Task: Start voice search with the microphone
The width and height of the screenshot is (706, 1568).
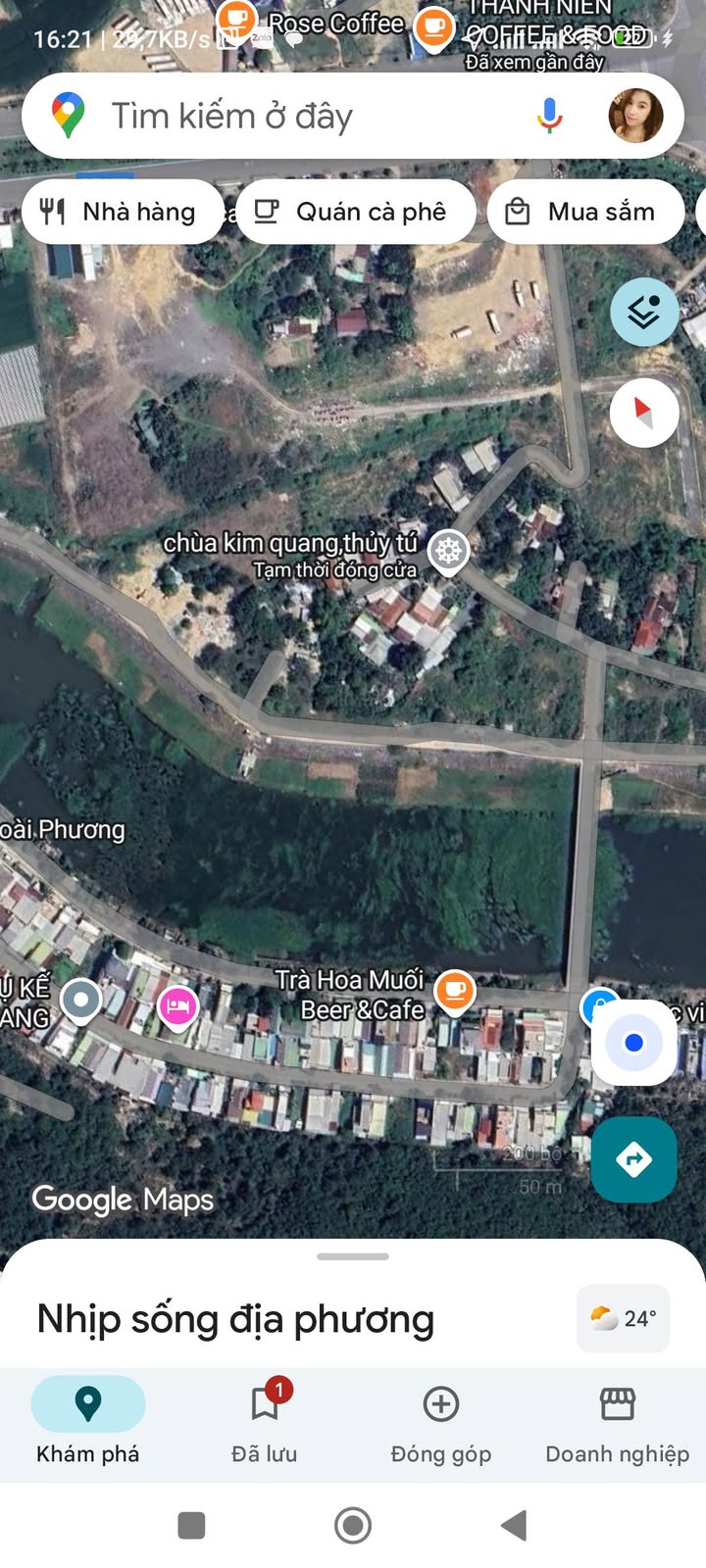Action: pyautogui.click(x=550, y=116)
